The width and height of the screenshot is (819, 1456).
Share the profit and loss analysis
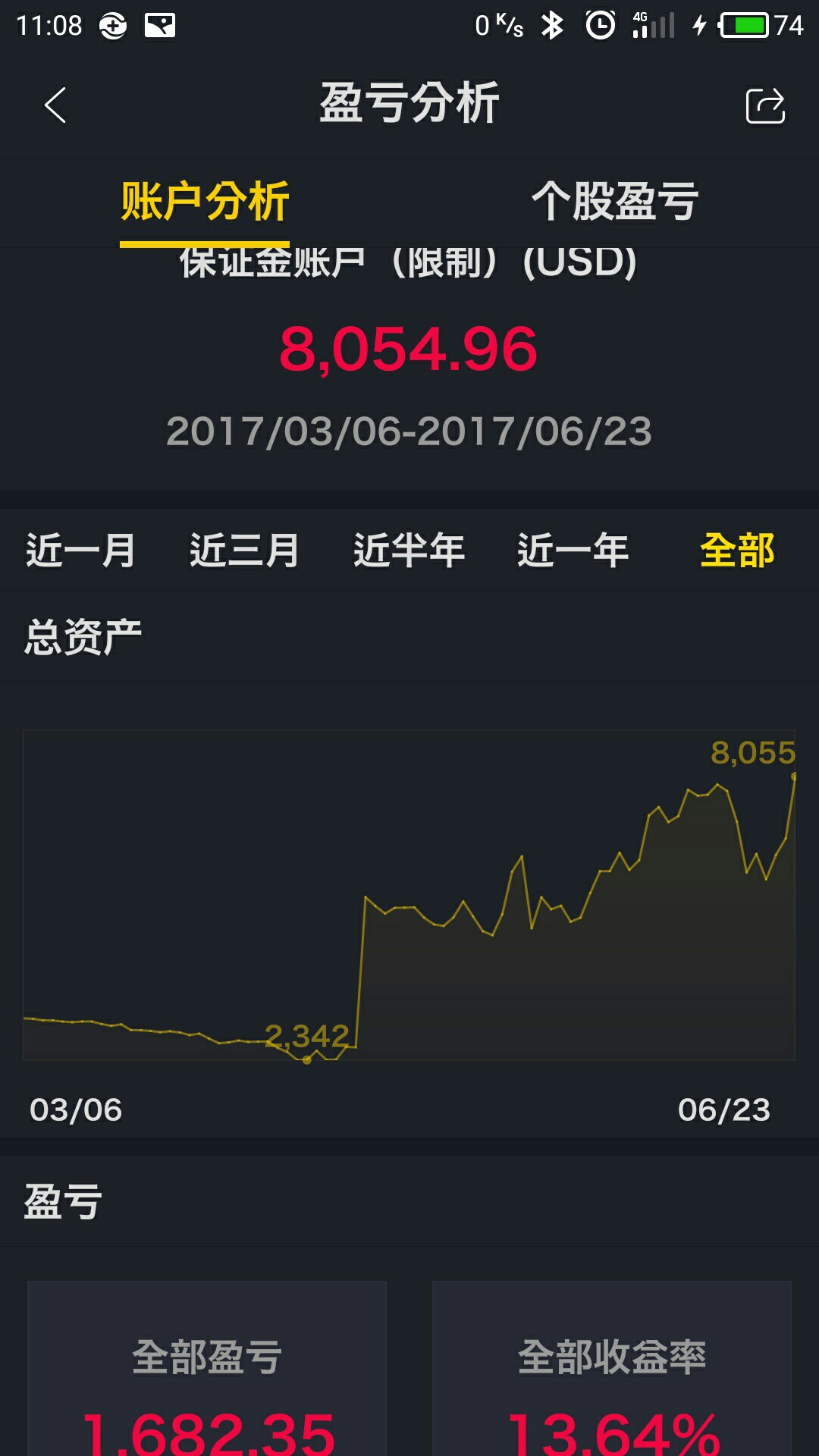click(x=765, y=105)
